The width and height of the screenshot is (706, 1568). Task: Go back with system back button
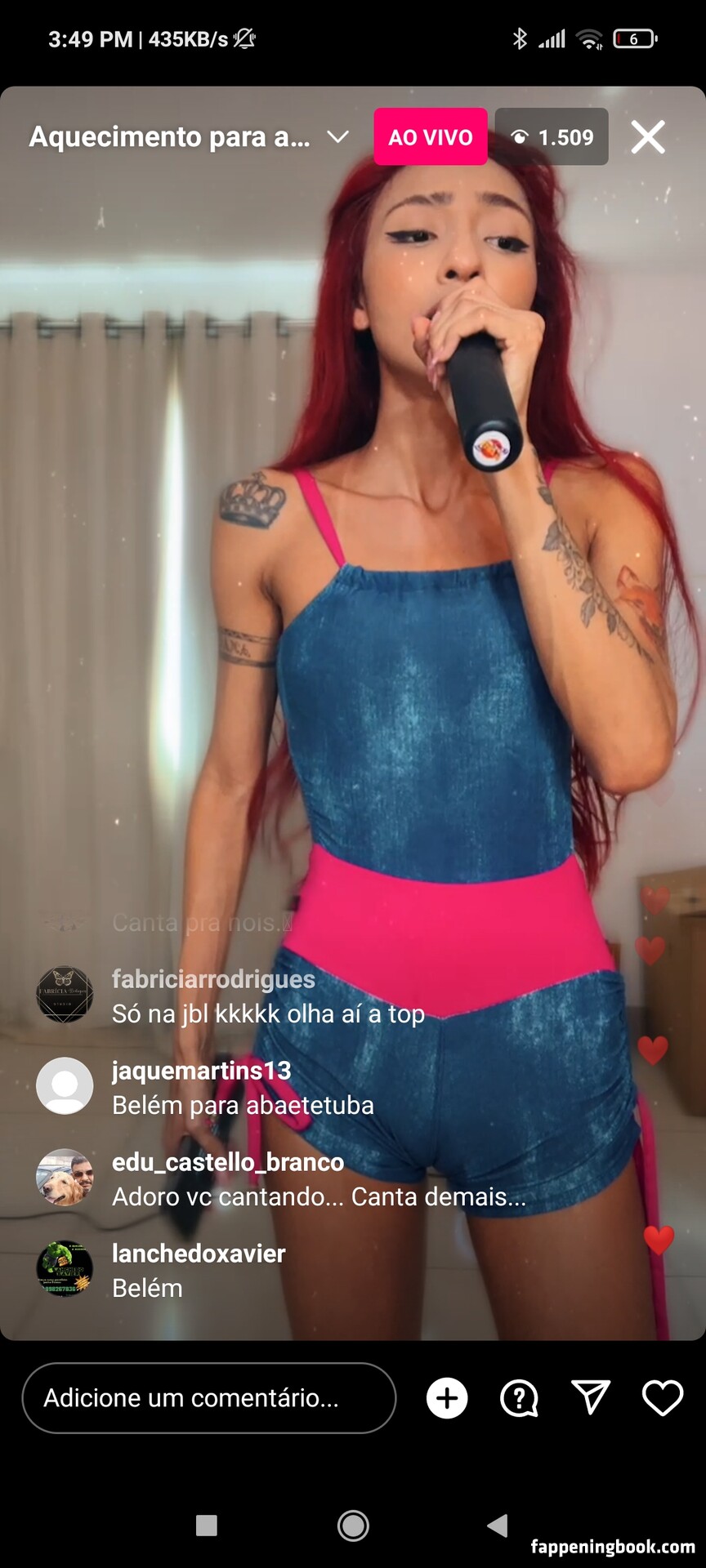point(498,1526)
